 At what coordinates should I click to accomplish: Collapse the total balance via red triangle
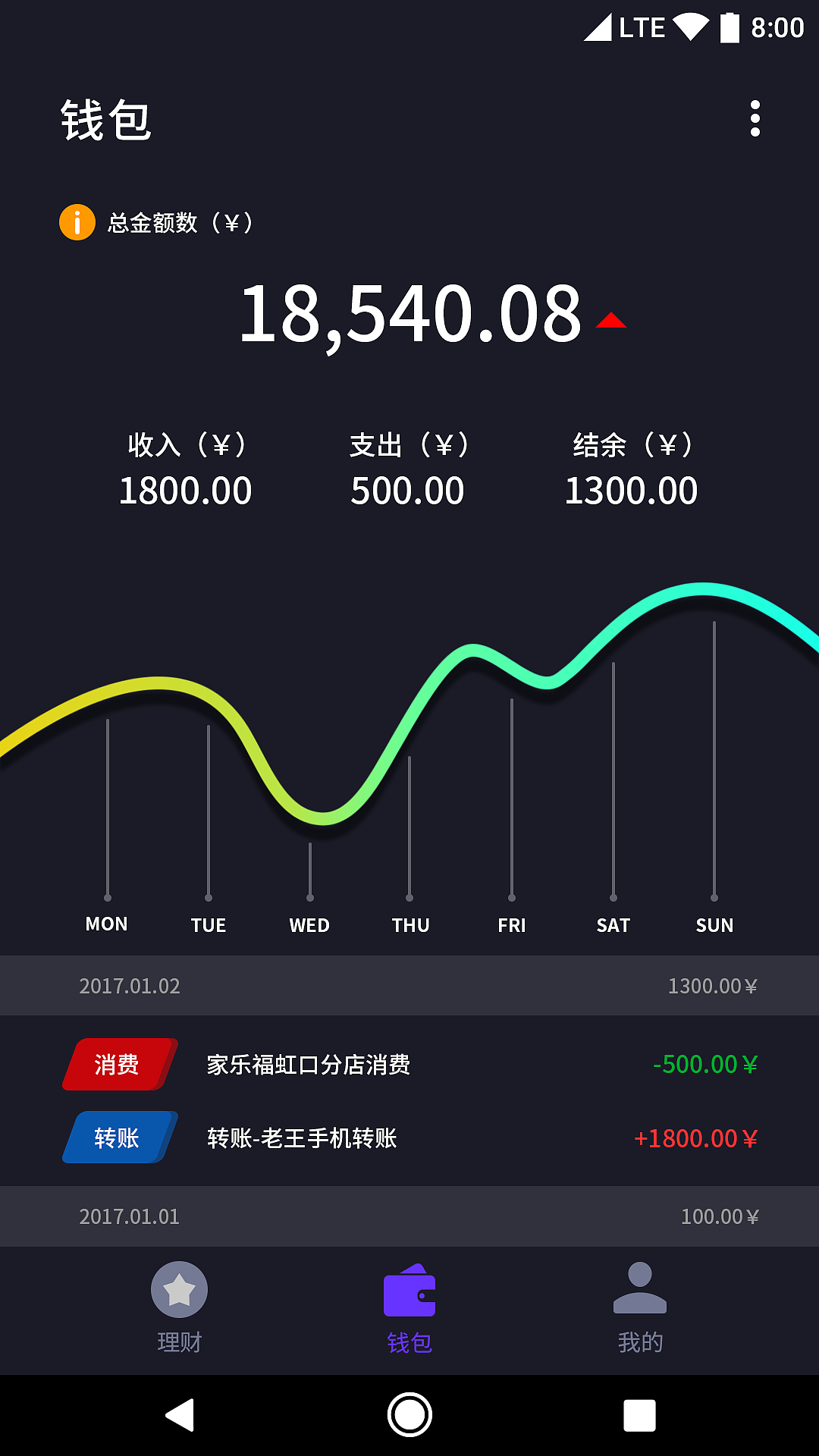pos(611,319)
